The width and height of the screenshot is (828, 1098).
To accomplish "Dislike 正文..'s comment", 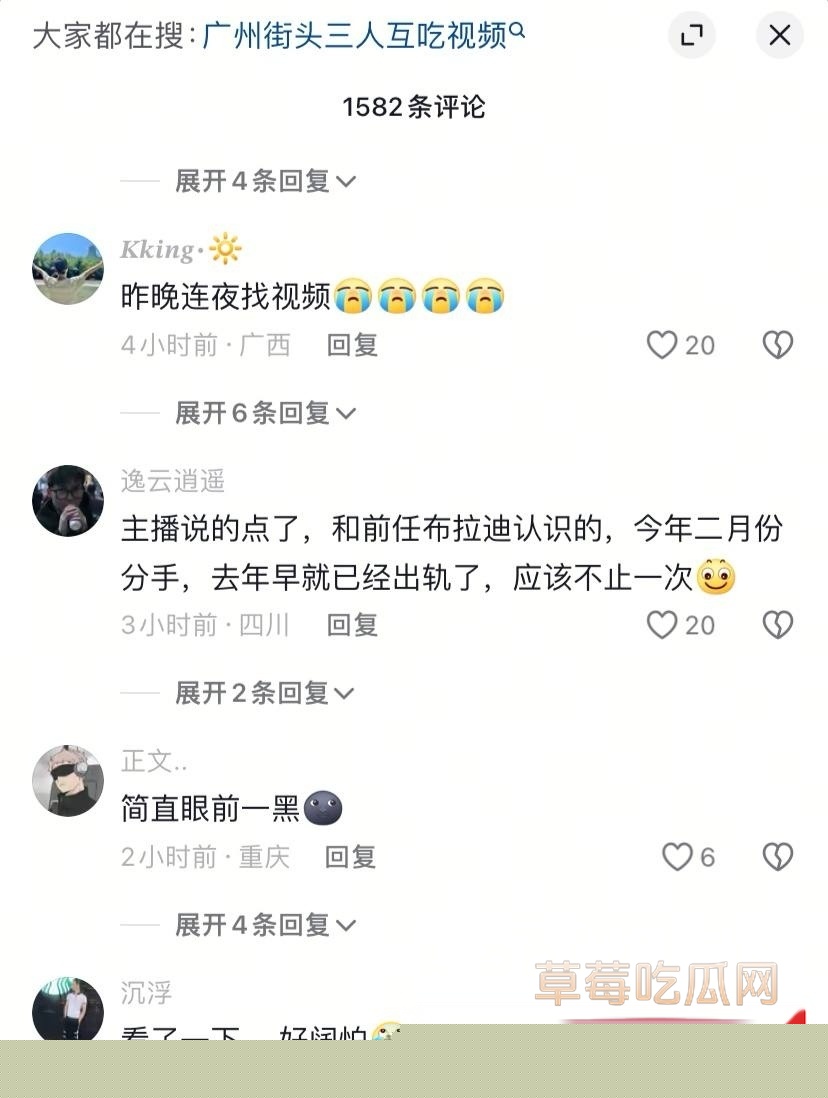I will point(777,857).
